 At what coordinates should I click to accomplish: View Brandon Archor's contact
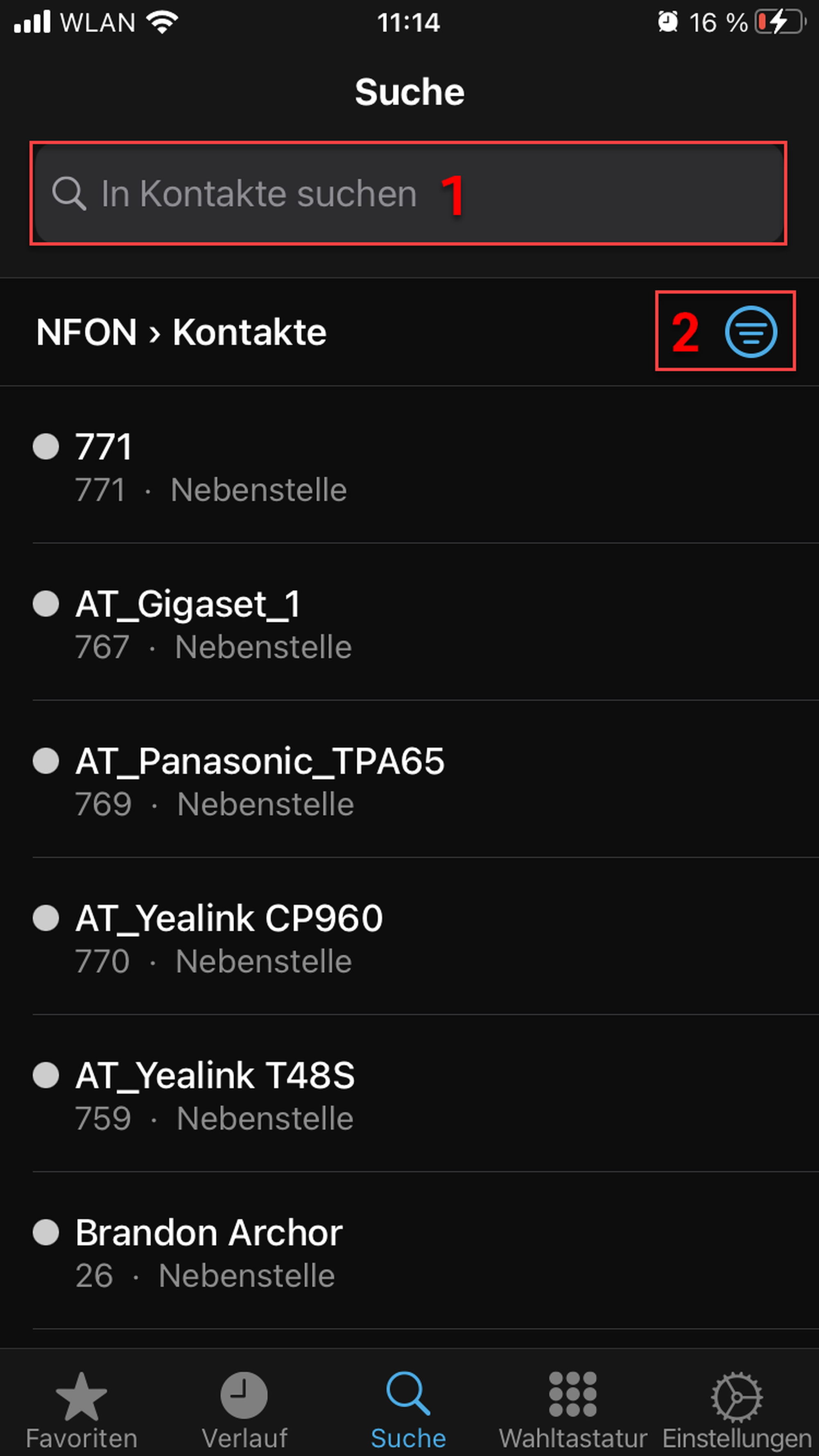pyautogui.click(x=209, y=1252)
